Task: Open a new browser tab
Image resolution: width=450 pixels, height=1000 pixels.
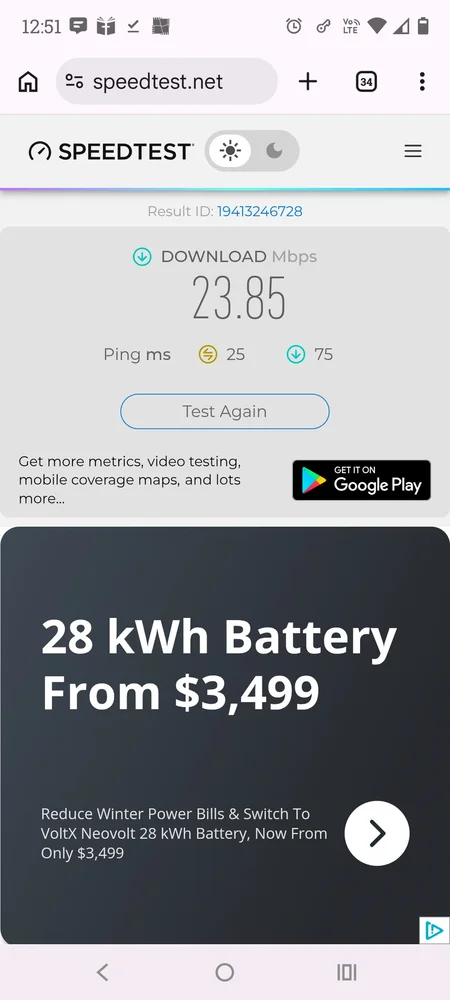Action: (308, 82)
